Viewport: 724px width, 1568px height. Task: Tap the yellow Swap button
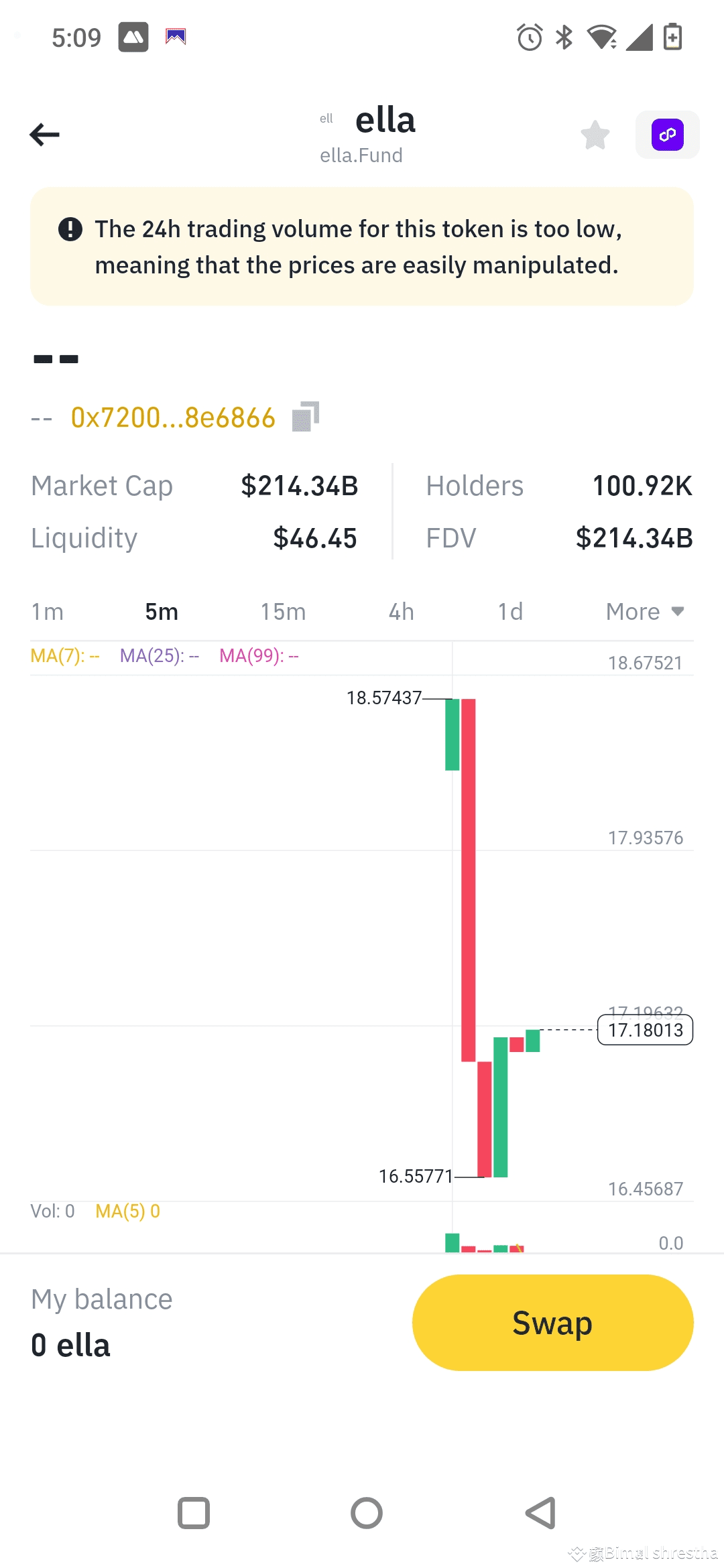tap(552, 1323)
